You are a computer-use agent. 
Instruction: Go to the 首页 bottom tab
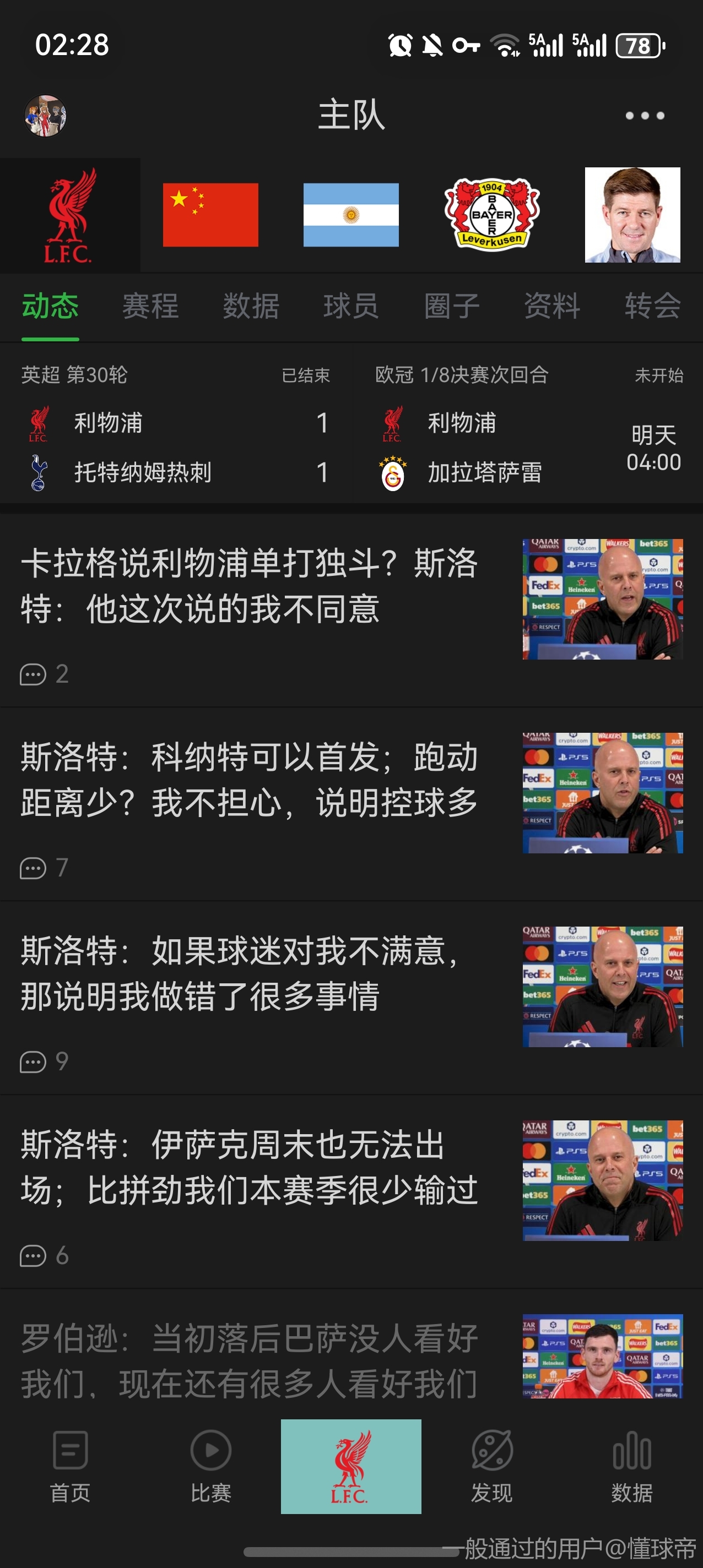click(70, 1467)
